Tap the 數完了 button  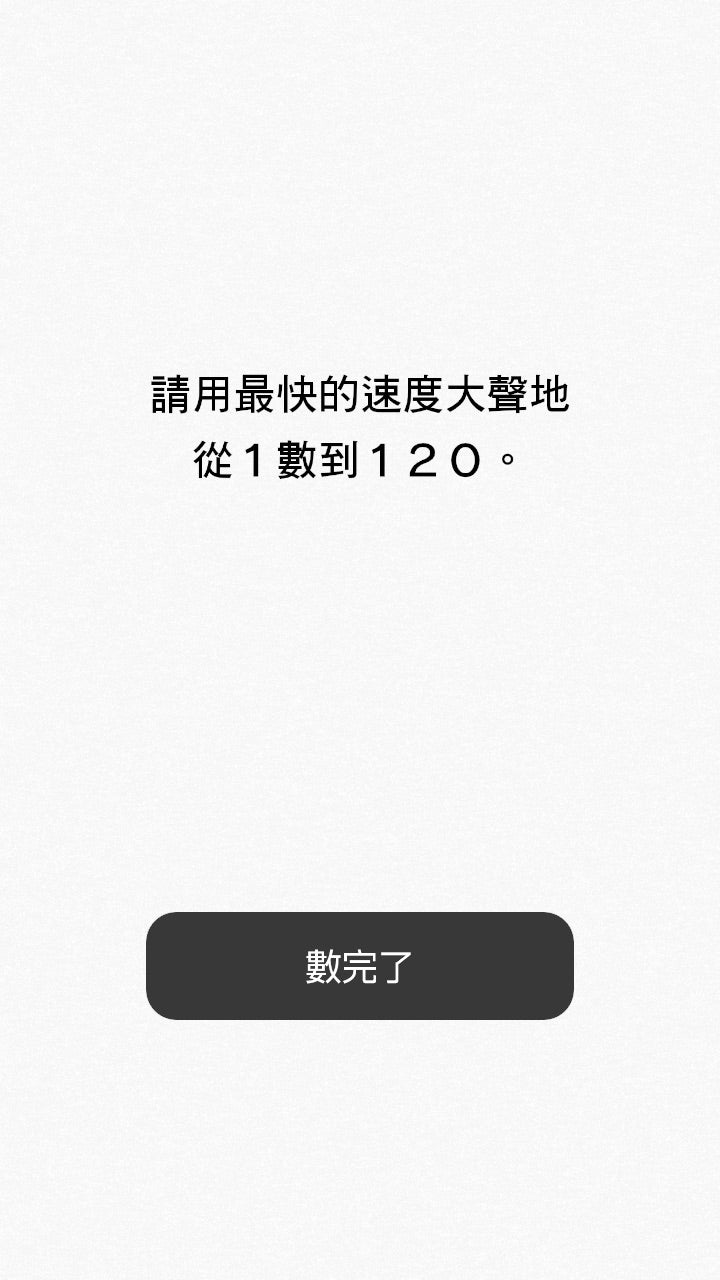pyautogui.click(x=360, y=966)
